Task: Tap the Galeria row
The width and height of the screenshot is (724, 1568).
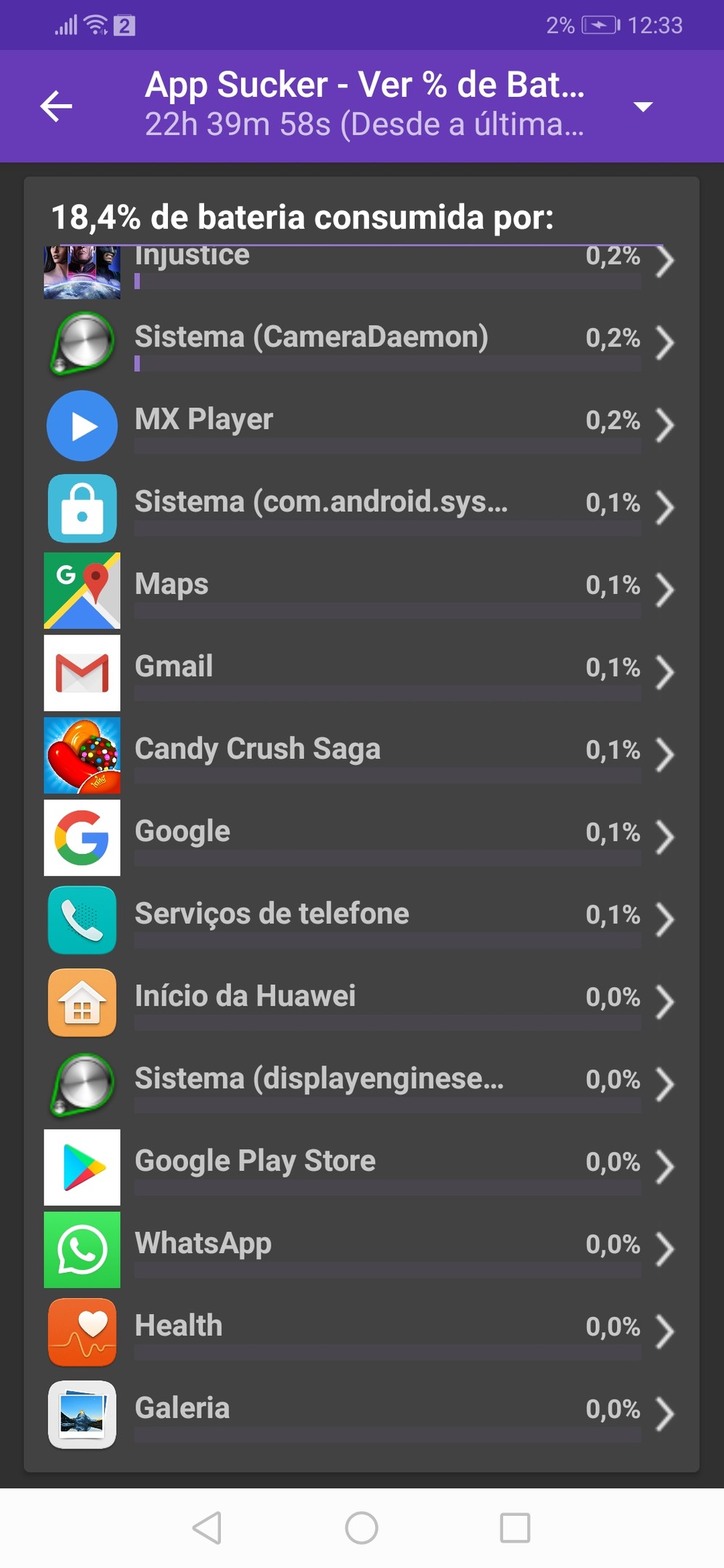Action: click(361, 1414)
